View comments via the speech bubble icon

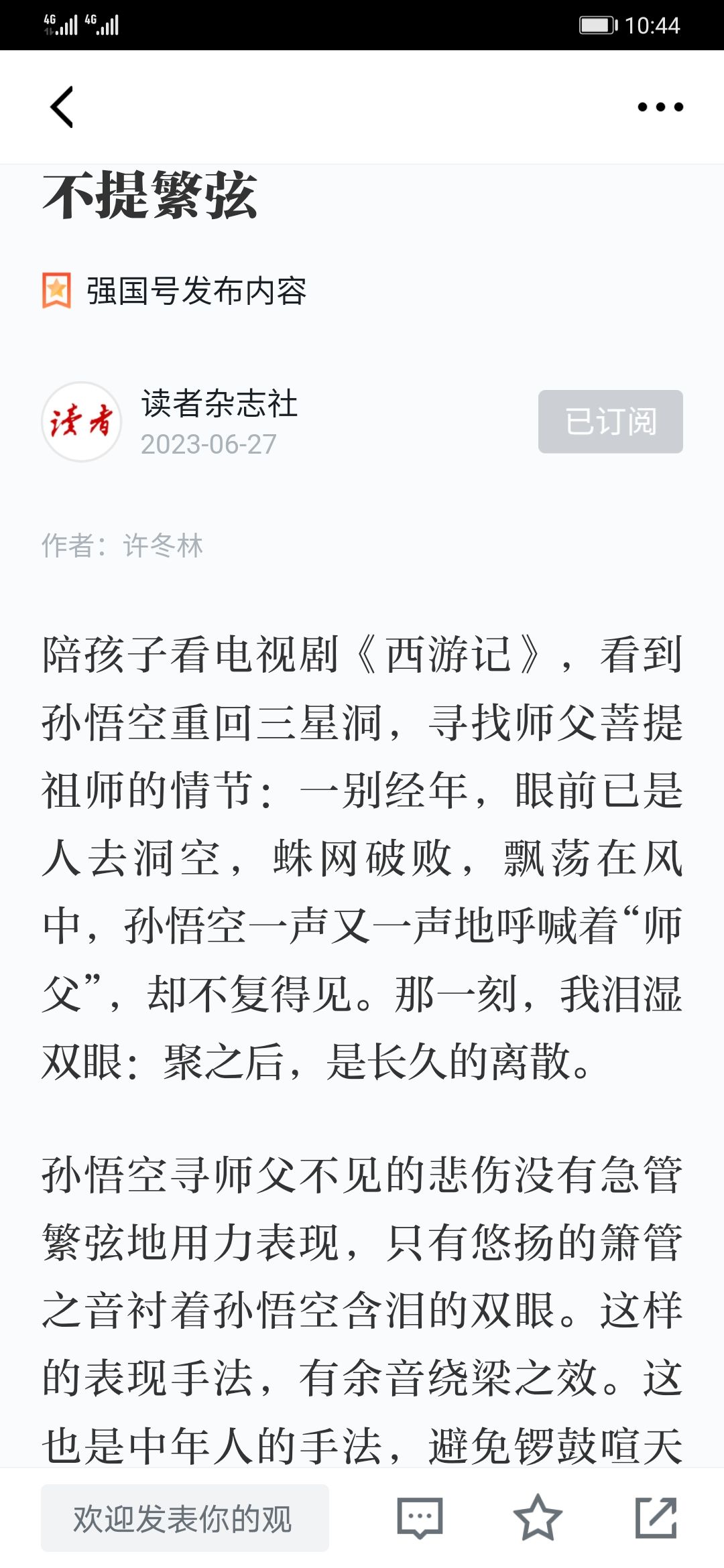(420, 1518)
